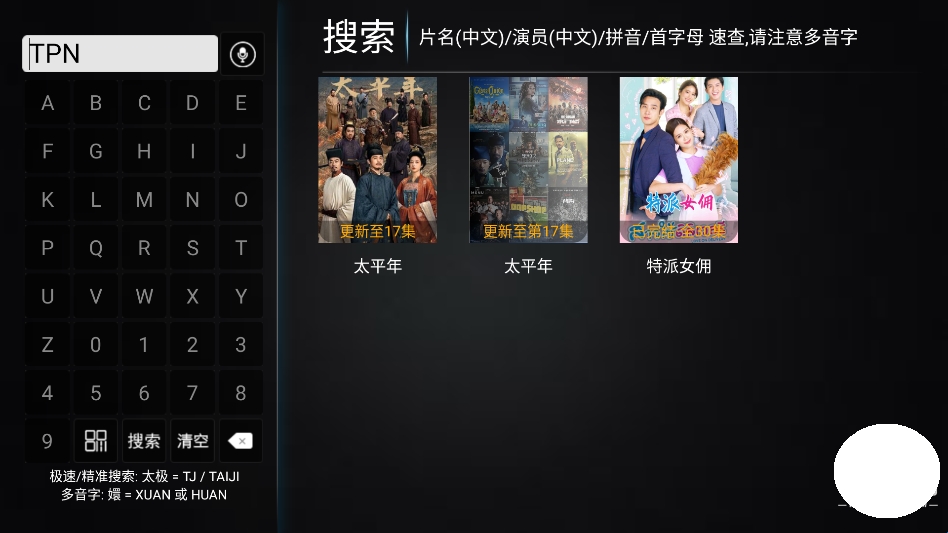Tap the number 0 key
This screenshot has height=533, width=948.
click(96, 345)
